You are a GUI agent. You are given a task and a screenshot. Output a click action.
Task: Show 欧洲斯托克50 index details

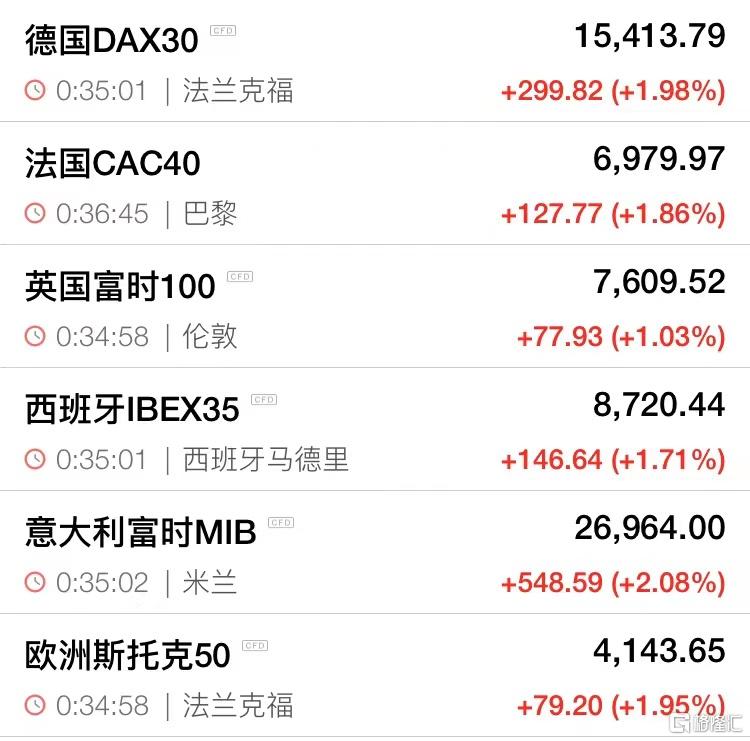tap(375, 677)
